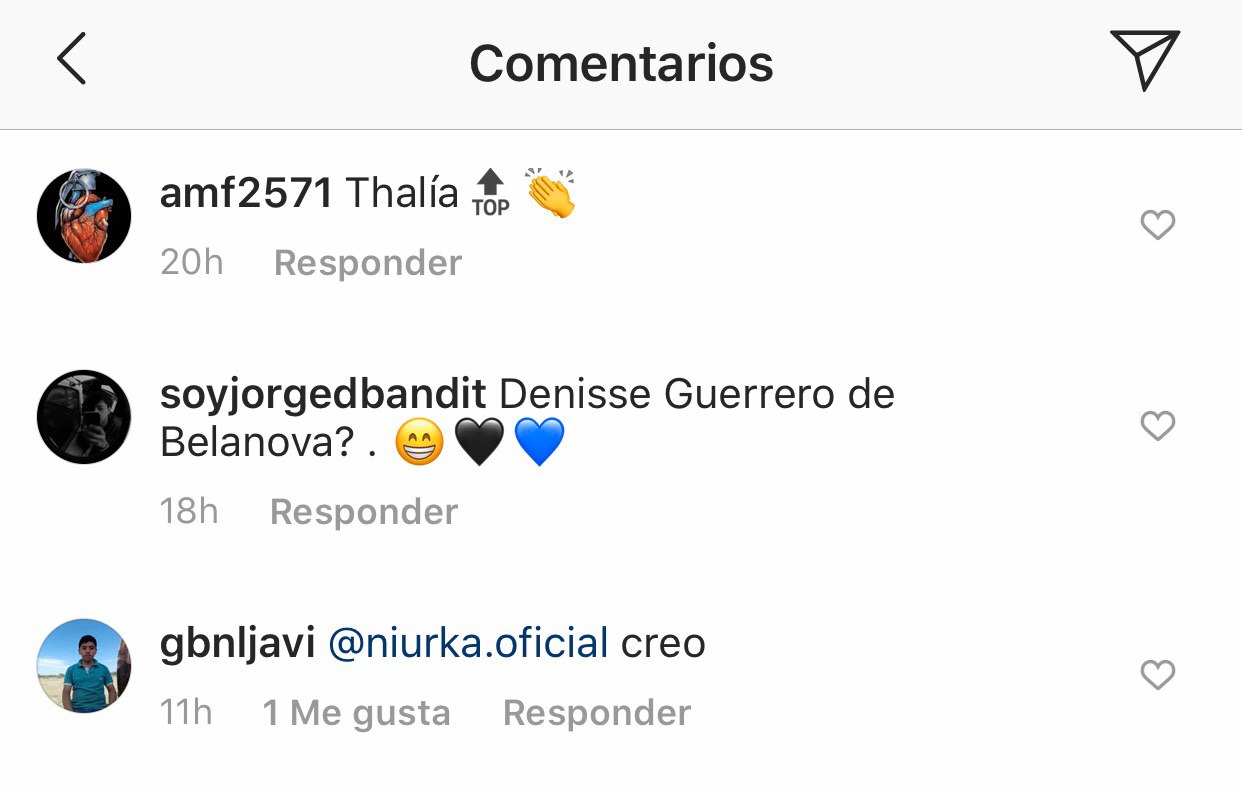
Task: Tap the username soyjorgedbandit
Action: pyautogui.click(x=323, y=394)
